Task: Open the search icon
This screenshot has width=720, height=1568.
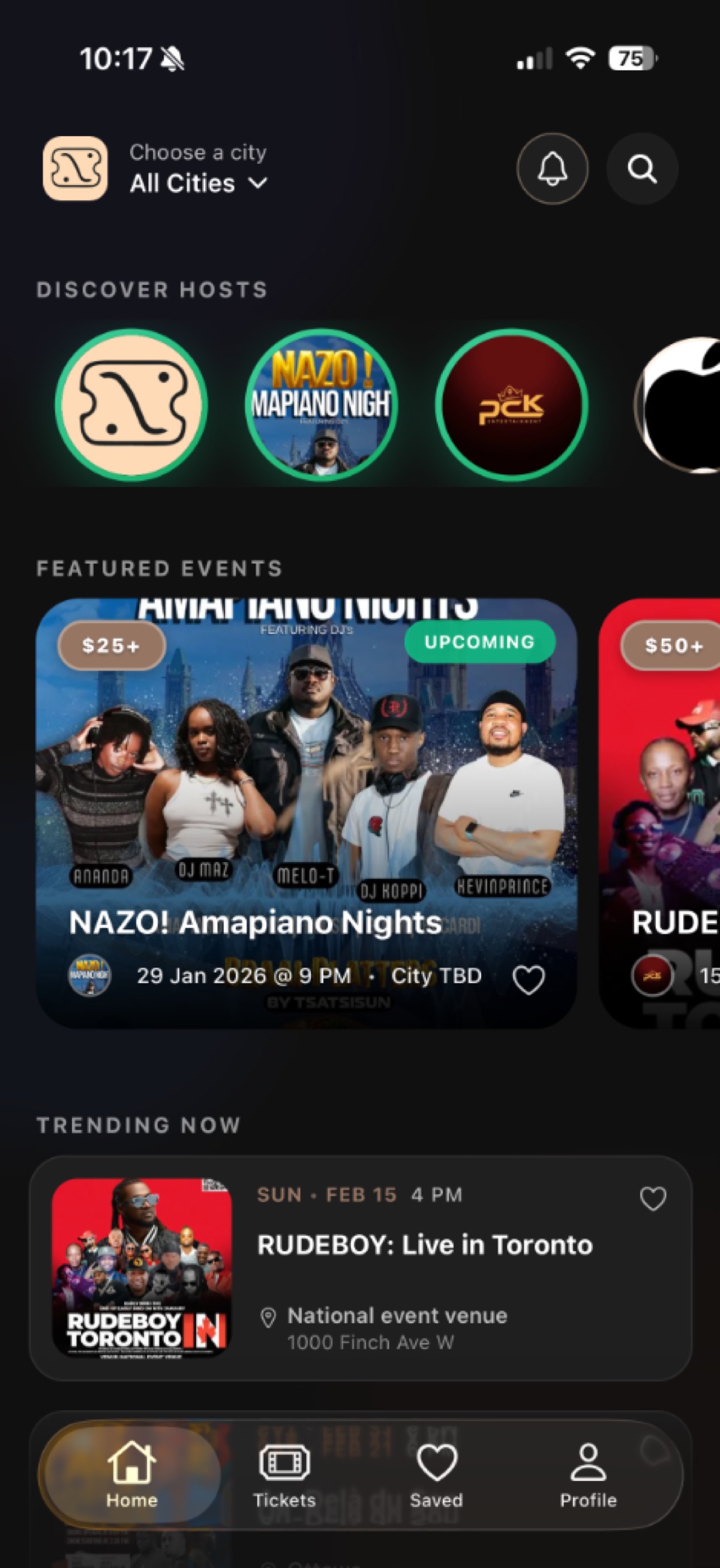Action: (x=642, y=170)
